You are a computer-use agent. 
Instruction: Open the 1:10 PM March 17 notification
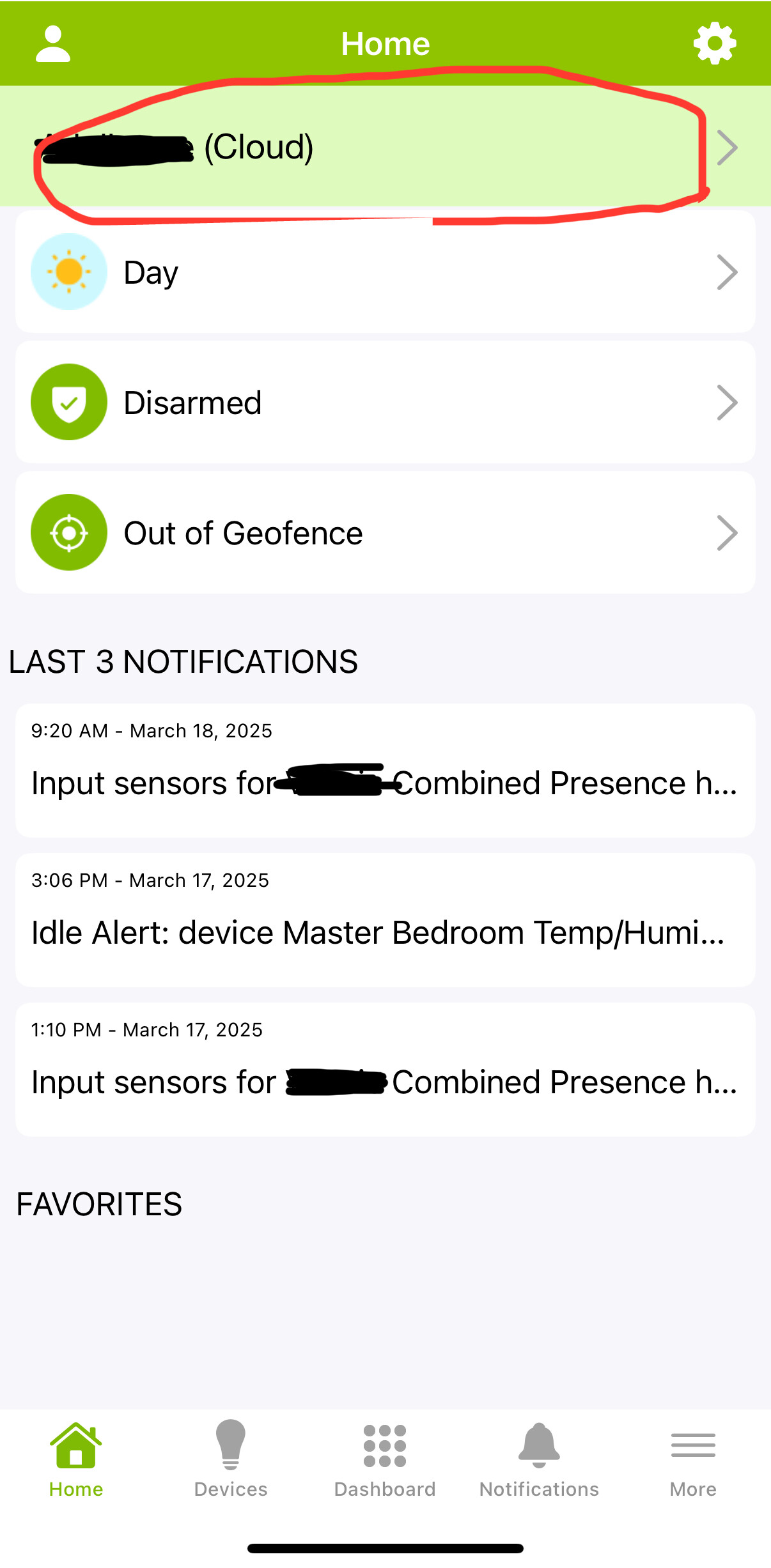pos(385,1070)
